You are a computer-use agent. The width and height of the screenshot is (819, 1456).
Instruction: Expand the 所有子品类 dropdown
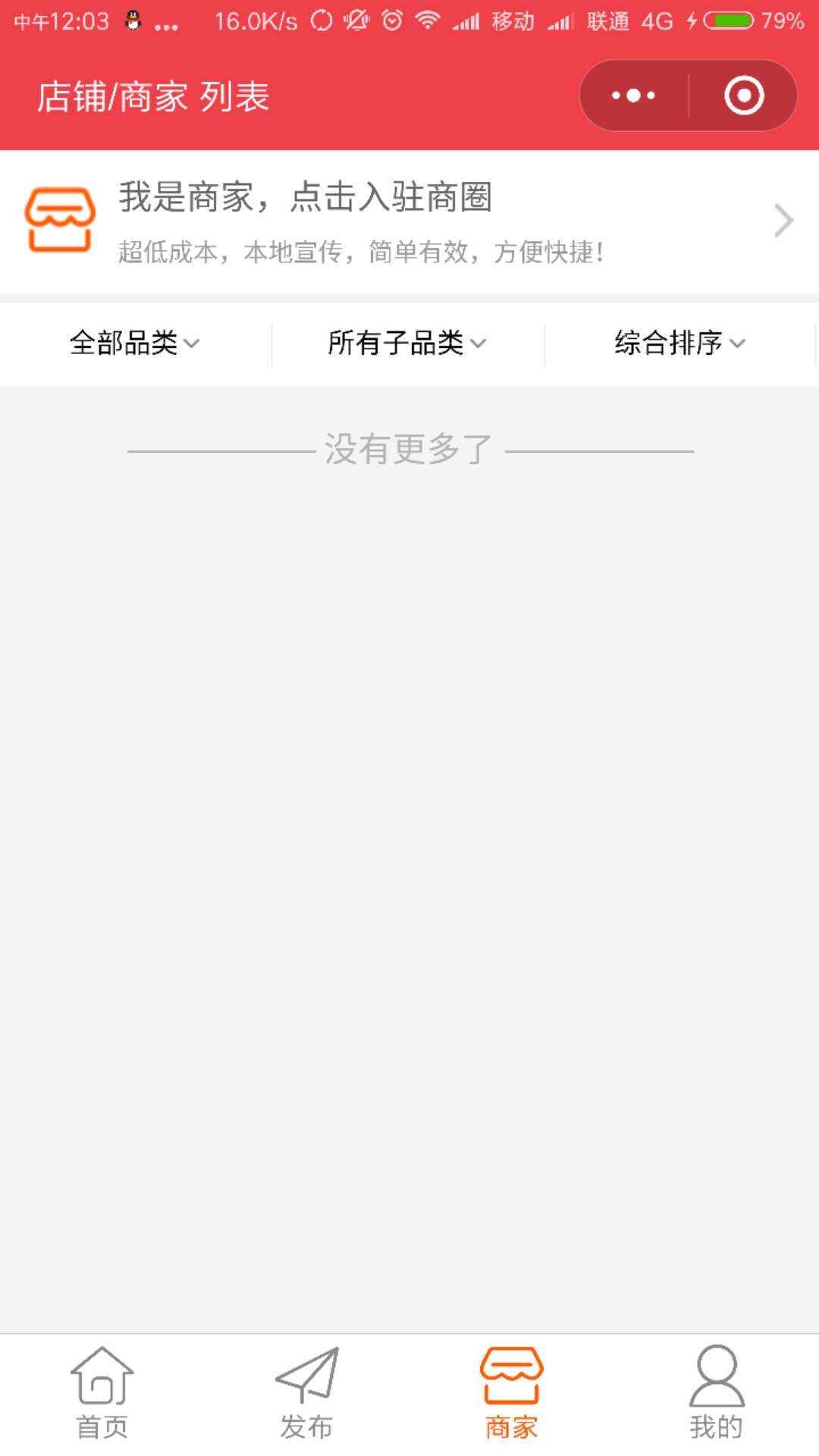pyautogui.click(x=408, y=344)
